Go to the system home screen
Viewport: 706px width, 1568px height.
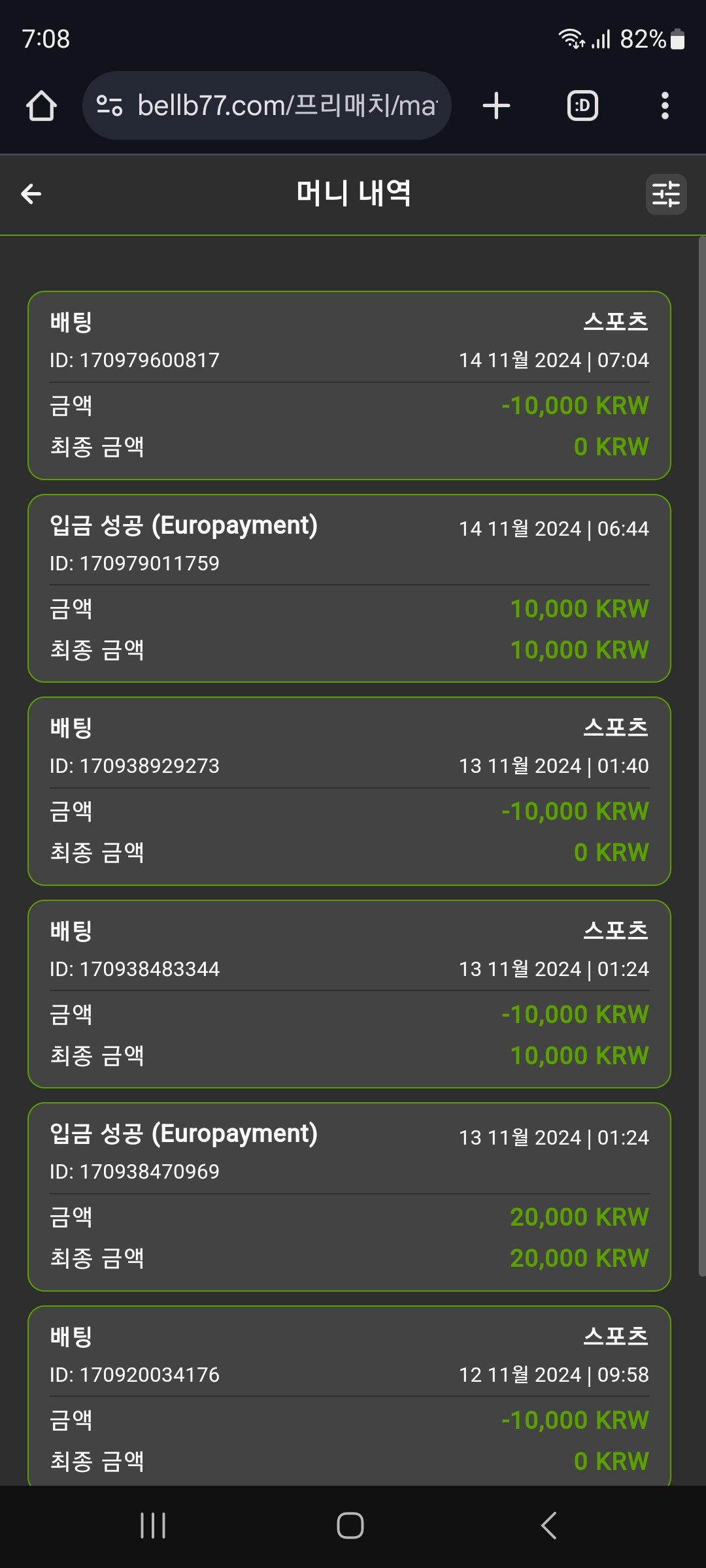click(350, 1526)
